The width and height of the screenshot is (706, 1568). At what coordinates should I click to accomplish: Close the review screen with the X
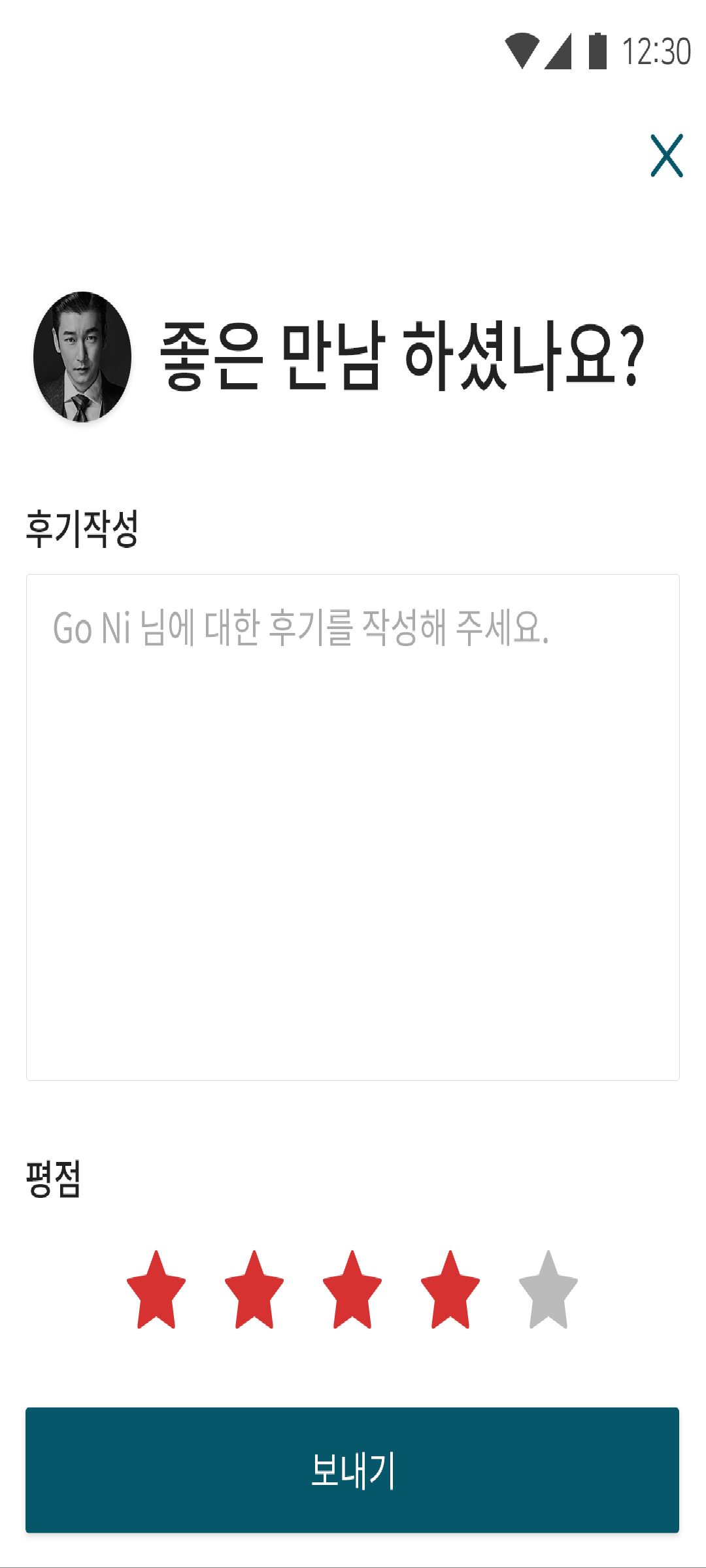click(666, 156)
